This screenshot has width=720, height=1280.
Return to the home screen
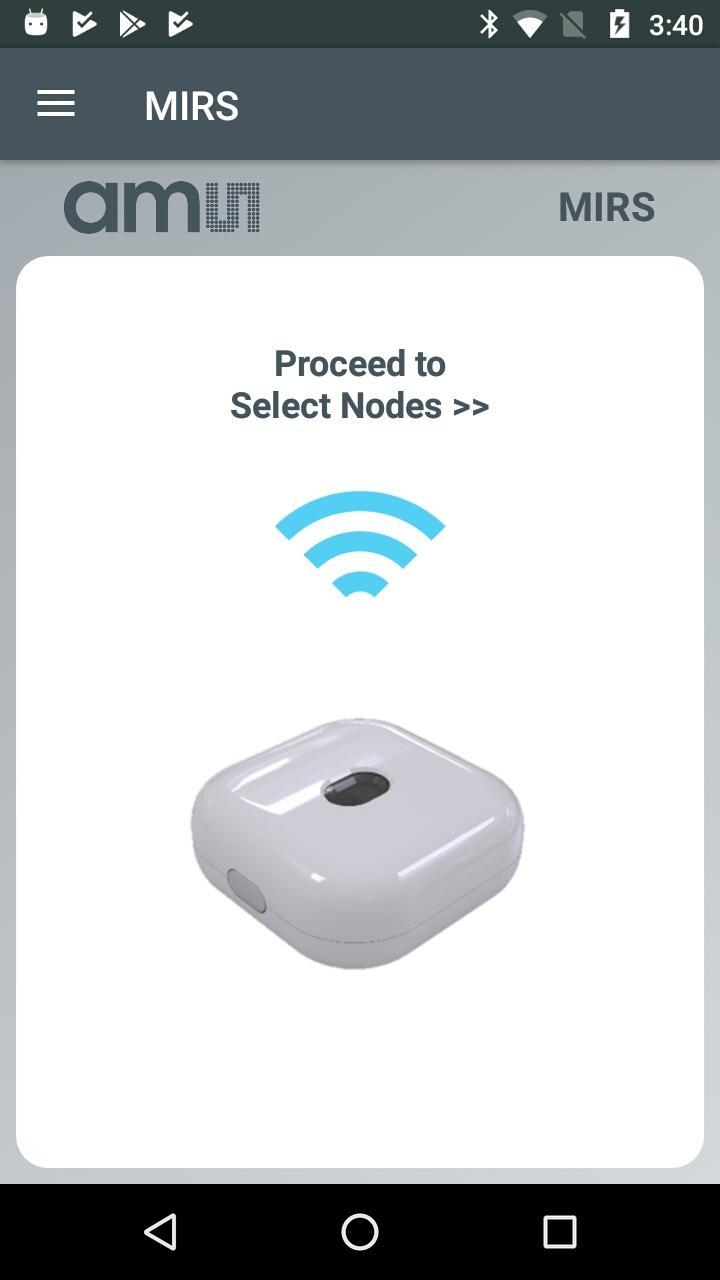coord(360,1232)
